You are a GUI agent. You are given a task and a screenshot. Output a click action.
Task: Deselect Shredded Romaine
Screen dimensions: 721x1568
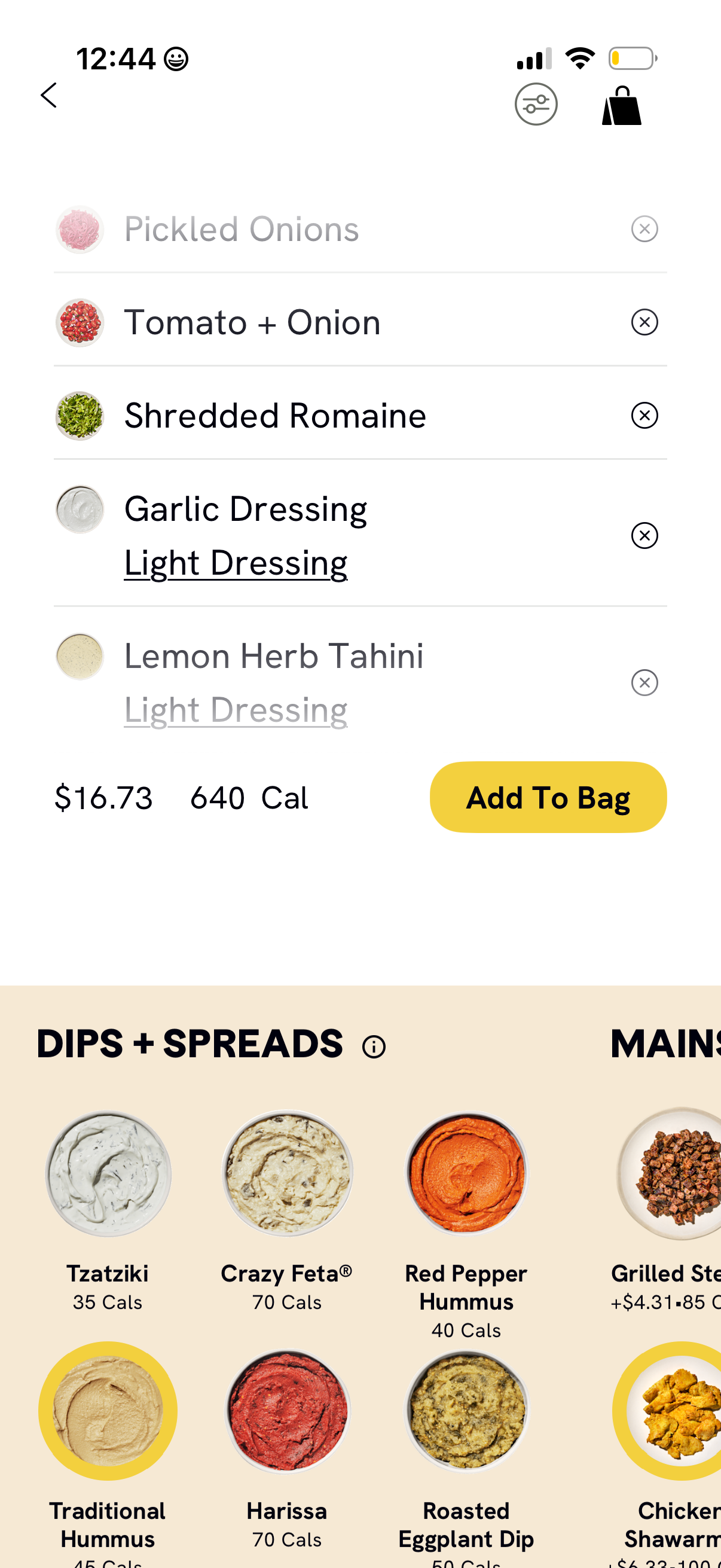[644, 415]
